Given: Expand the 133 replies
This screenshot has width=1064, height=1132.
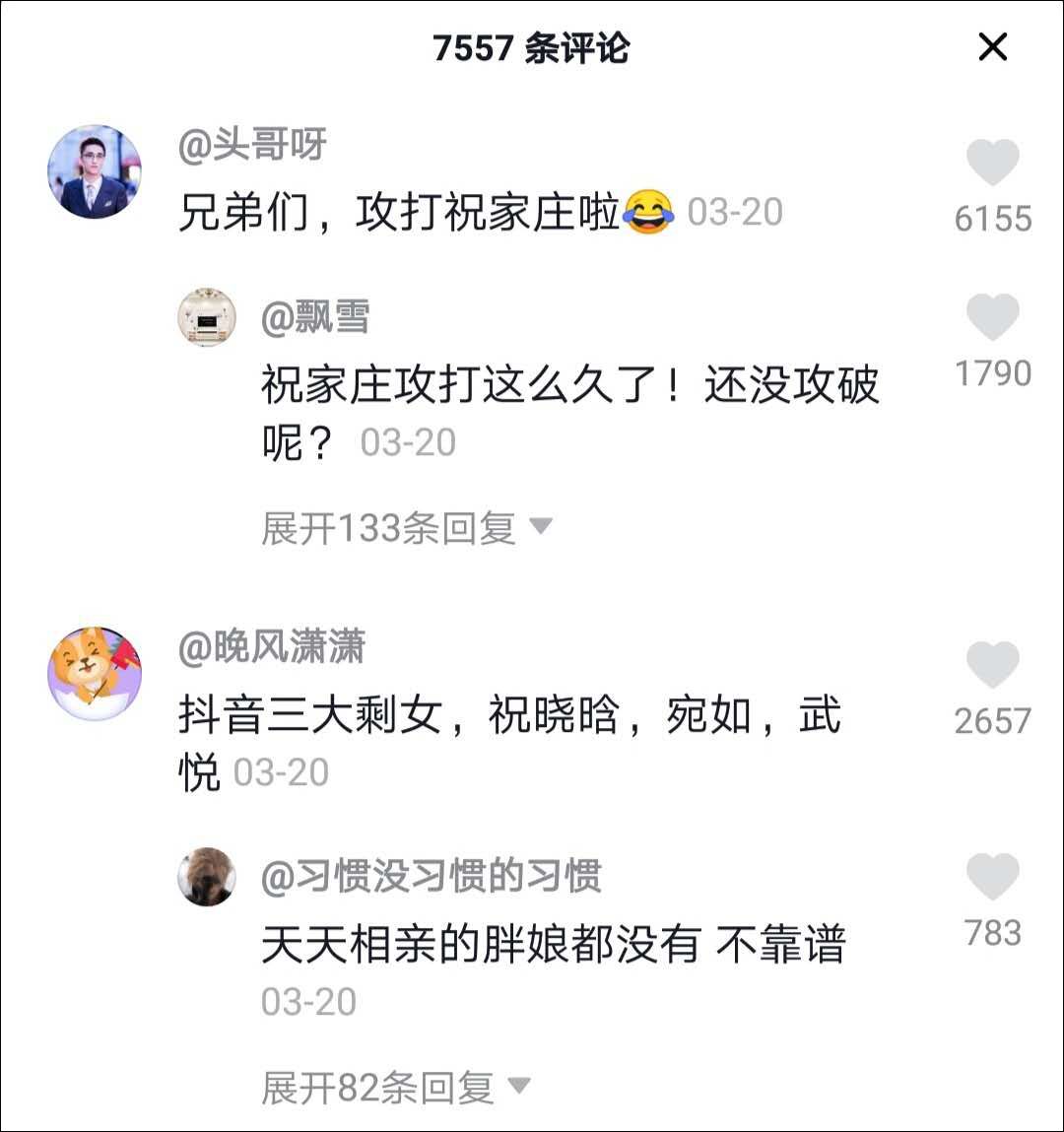Looking at the screenshot, I should 406,529.
